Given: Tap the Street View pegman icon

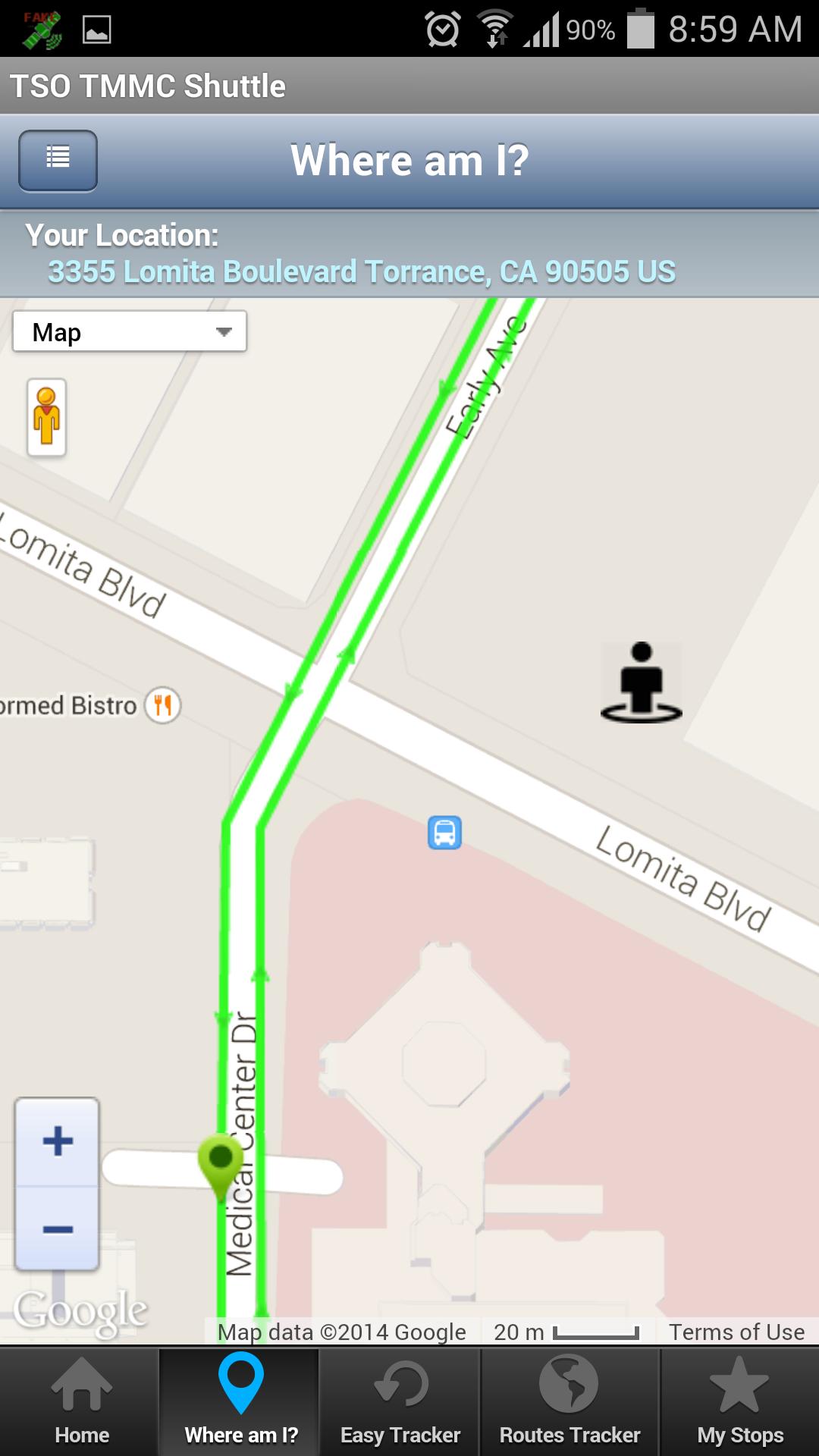Looking at the screenshot, I should tap(47, 417).
